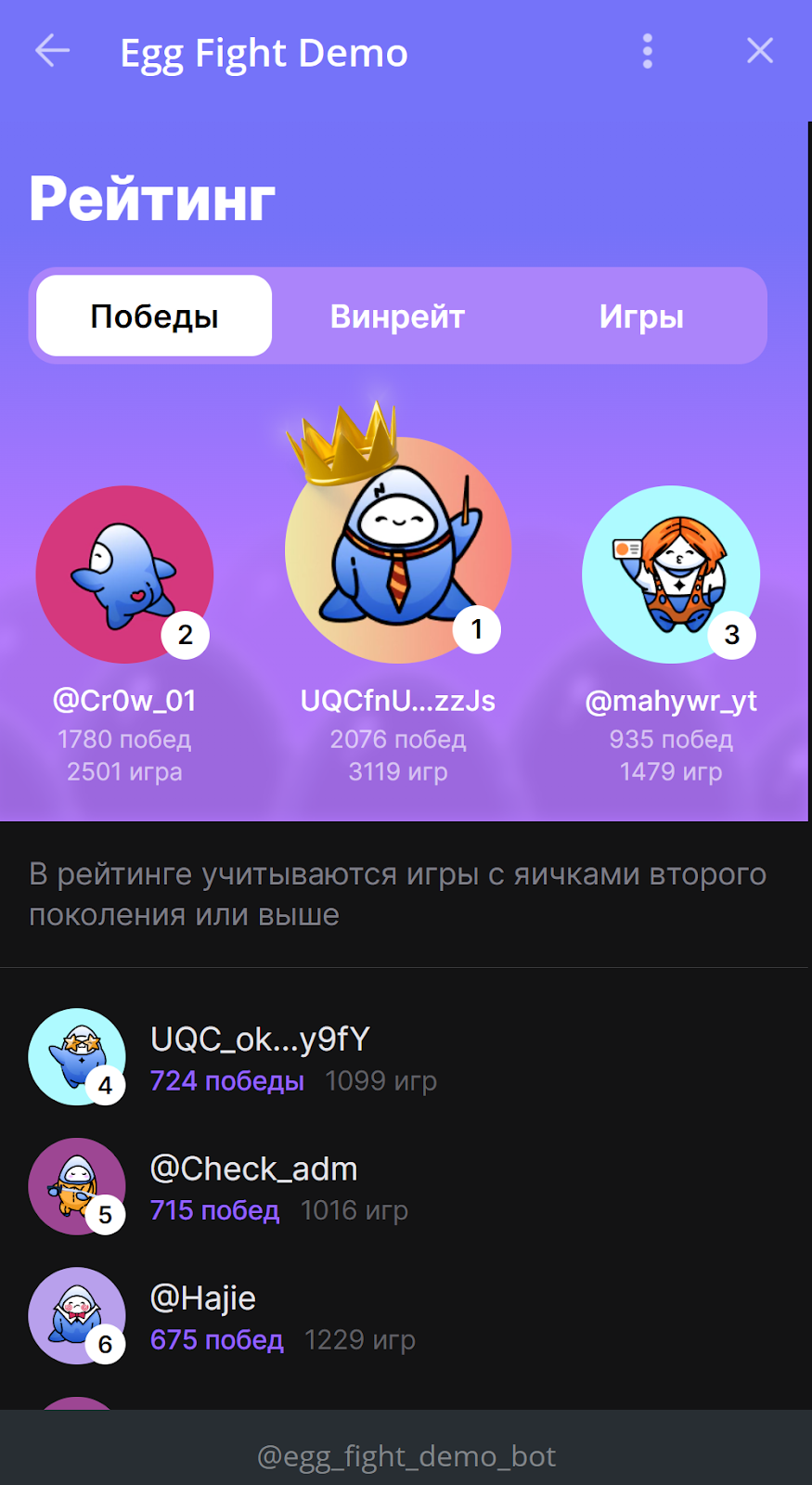Close the Egg Fight Demo mini app
This screenshot has width=812, height=1485.
(x=759, y=51)
